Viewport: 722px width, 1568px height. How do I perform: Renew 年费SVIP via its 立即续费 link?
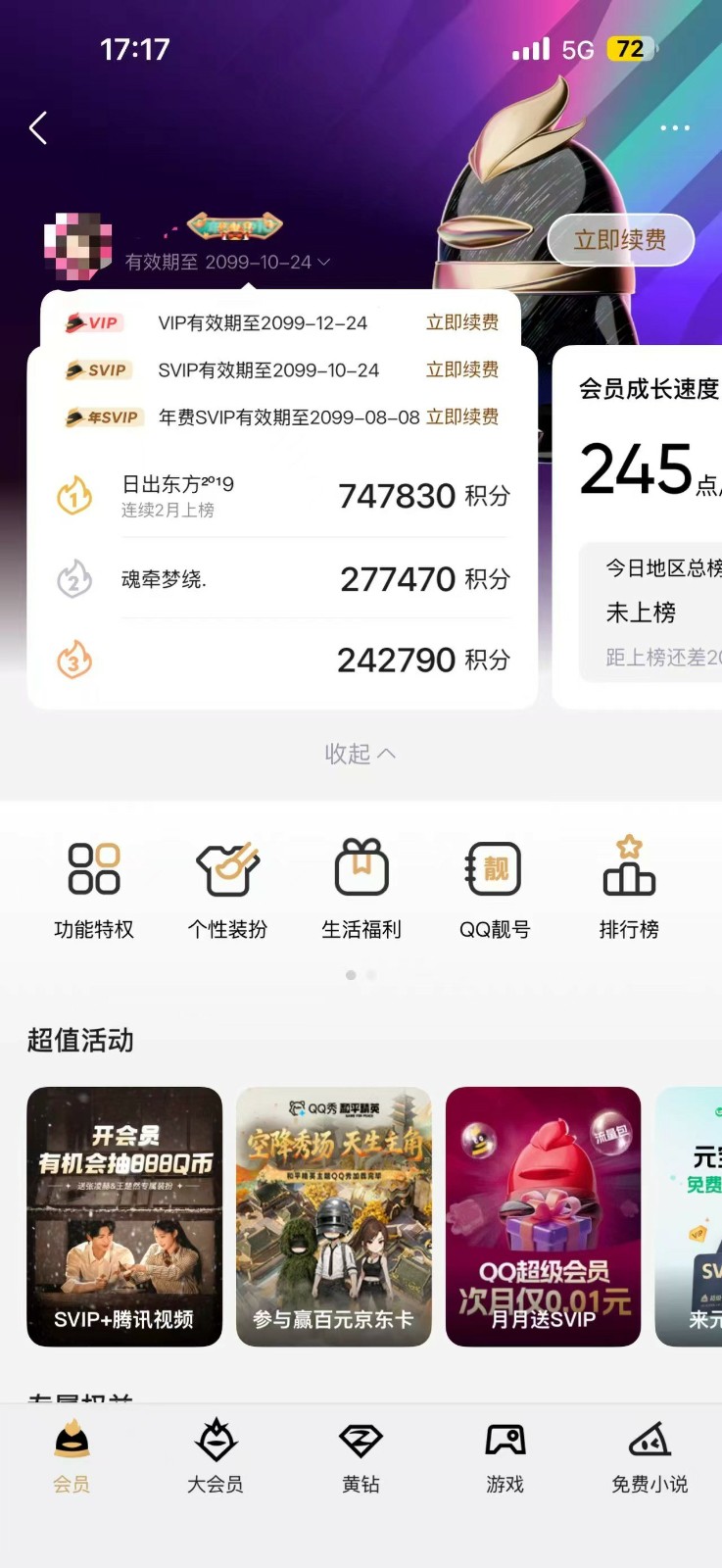pyautogui.click(x=462, y=416)
